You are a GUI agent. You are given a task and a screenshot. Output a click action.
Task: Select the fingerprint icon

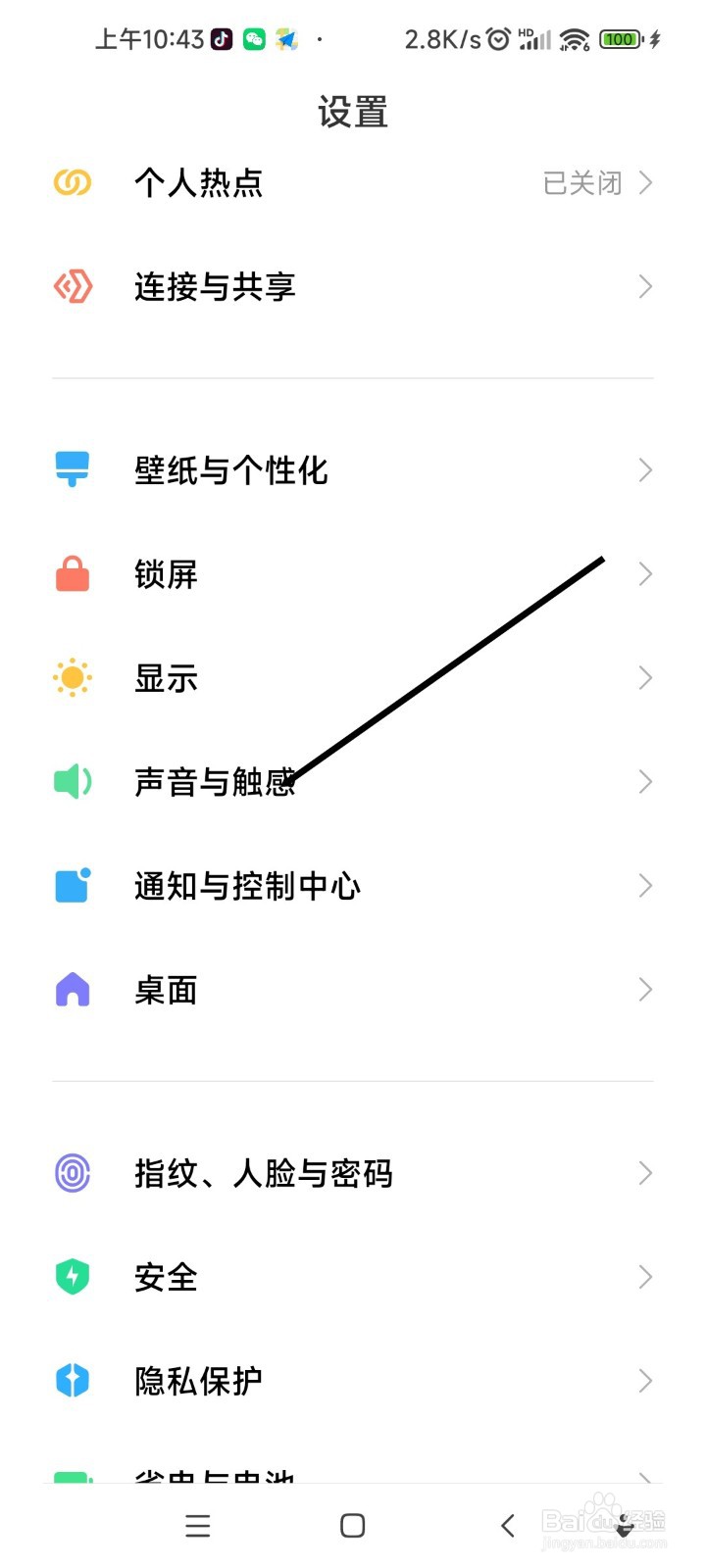pyautogui.click(x=71, y=1172)
